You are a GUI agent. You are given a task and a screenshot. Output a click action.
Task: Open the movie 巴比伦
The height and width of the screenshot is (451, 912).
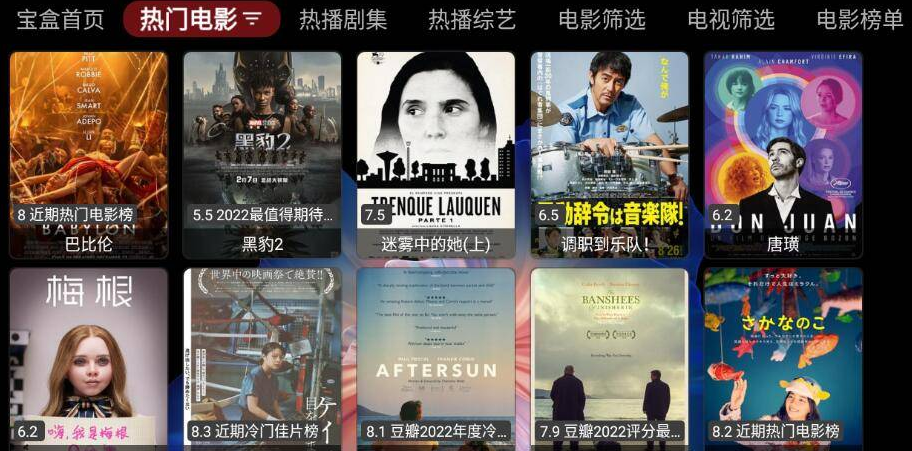click(89, 150)
